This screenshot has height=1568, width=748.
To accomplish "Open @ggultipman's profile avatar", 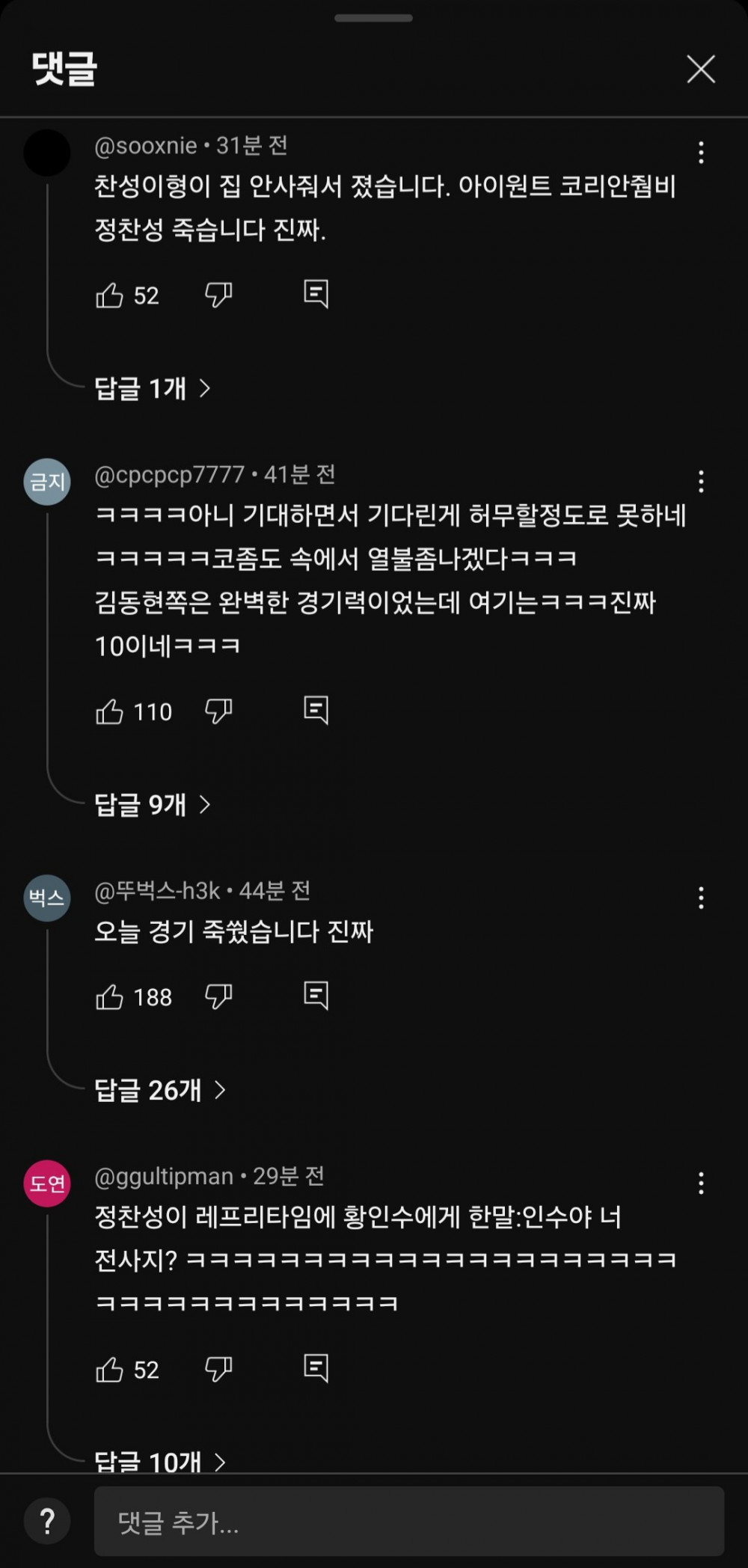I will (x=47, y=1183).
